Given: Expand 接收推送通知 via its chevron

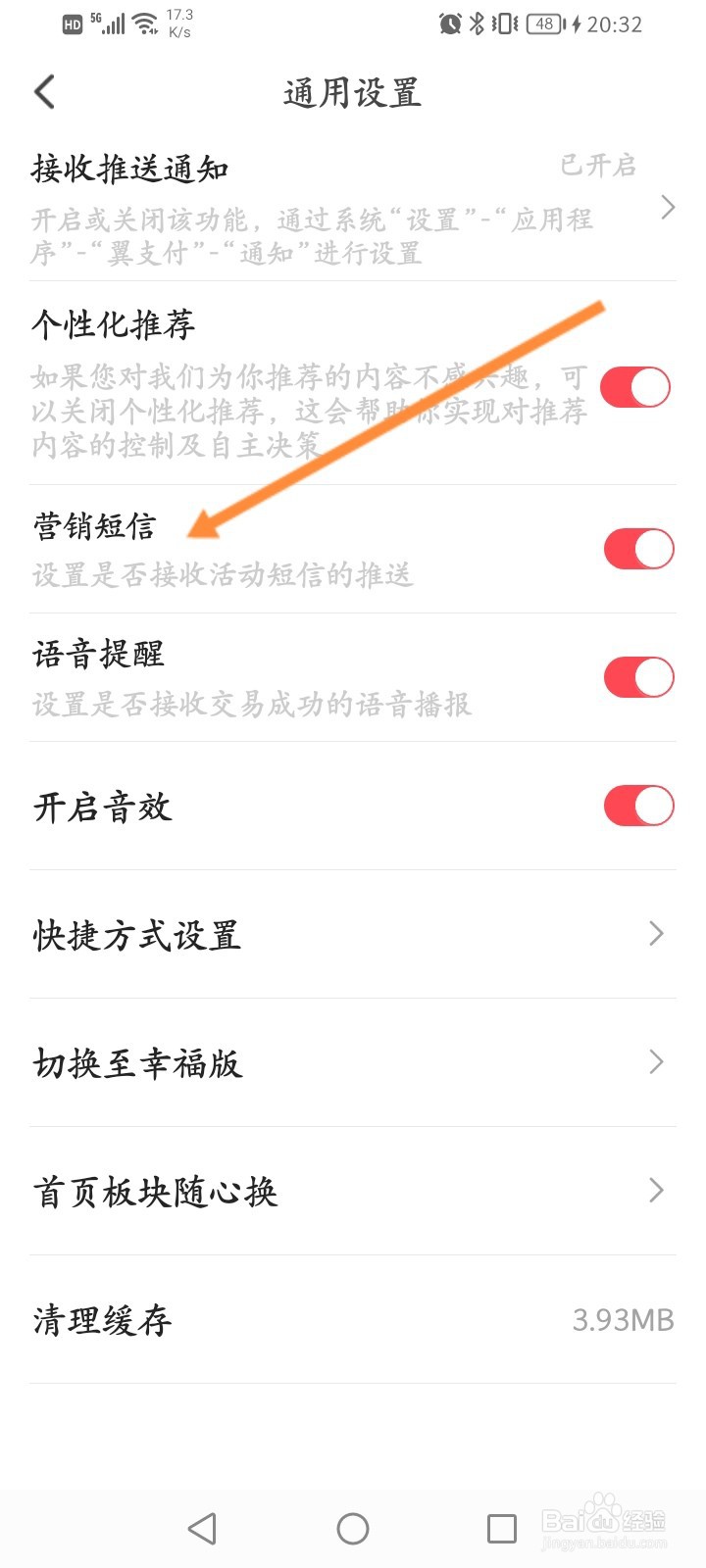Looking at the screenshot, I should pos(668,208).
